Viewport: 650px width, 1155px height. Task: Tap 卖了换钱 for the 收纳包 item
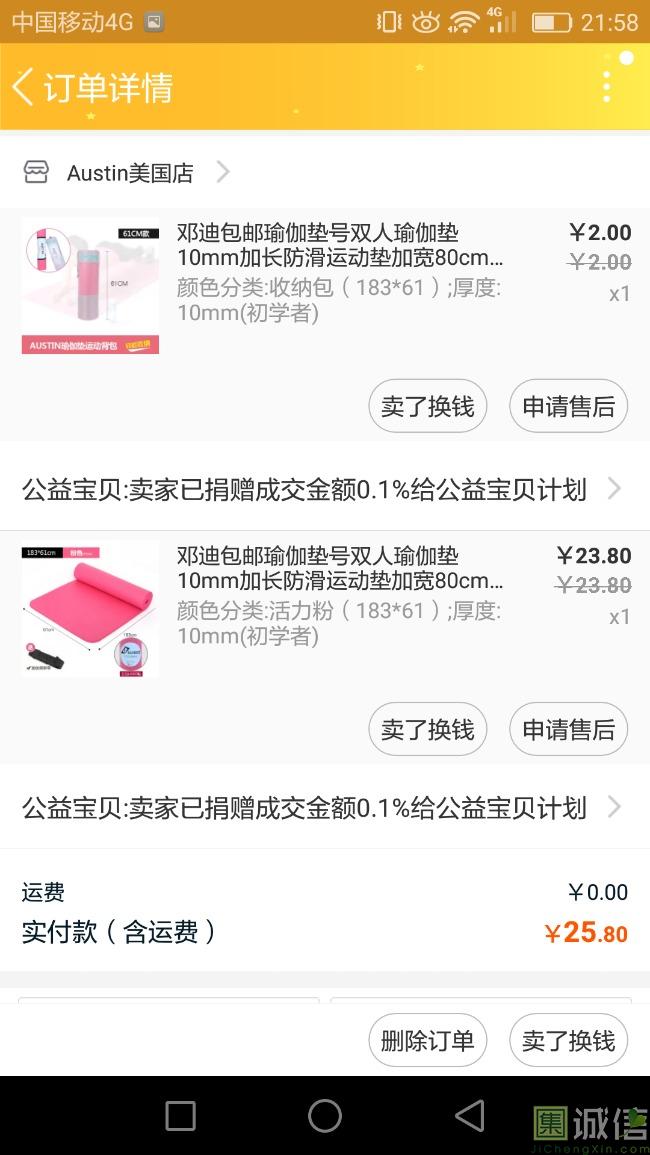[428, 406]
